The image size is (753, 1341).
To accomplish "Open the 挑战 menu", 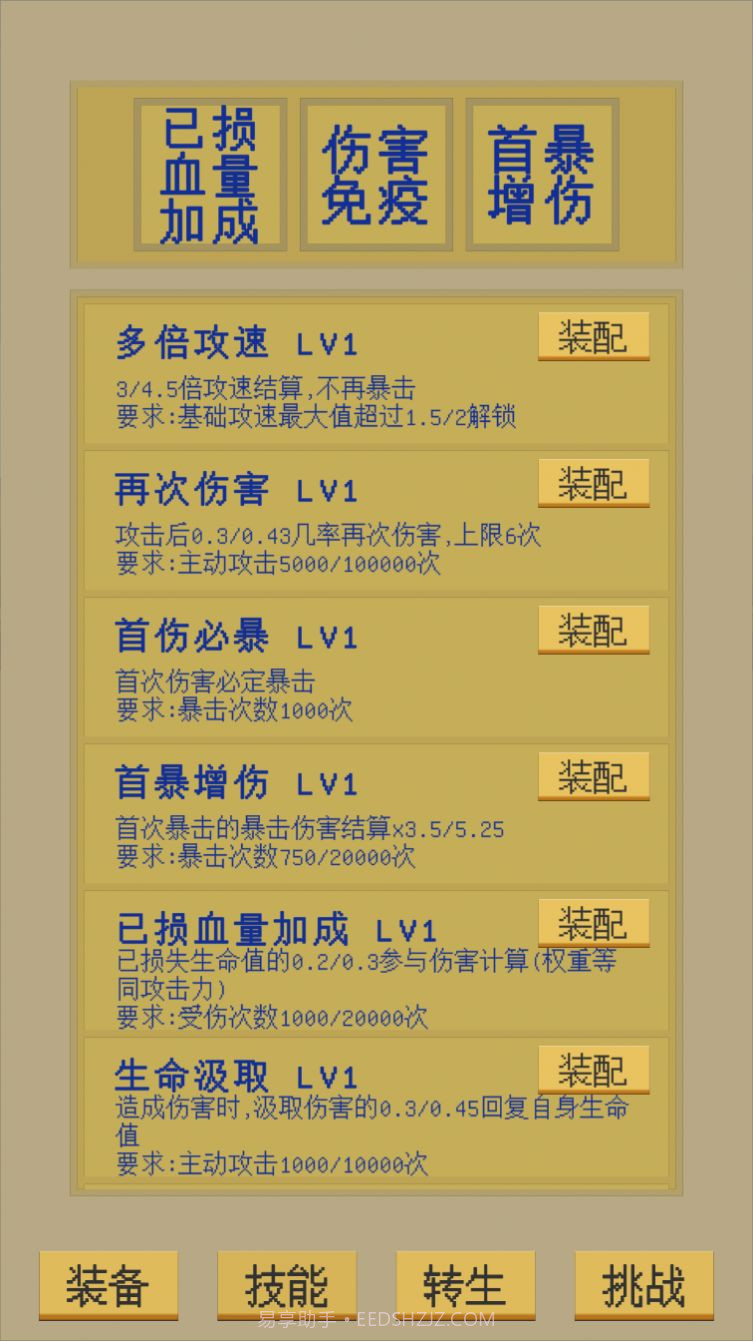I will (x=644, y=1284).
